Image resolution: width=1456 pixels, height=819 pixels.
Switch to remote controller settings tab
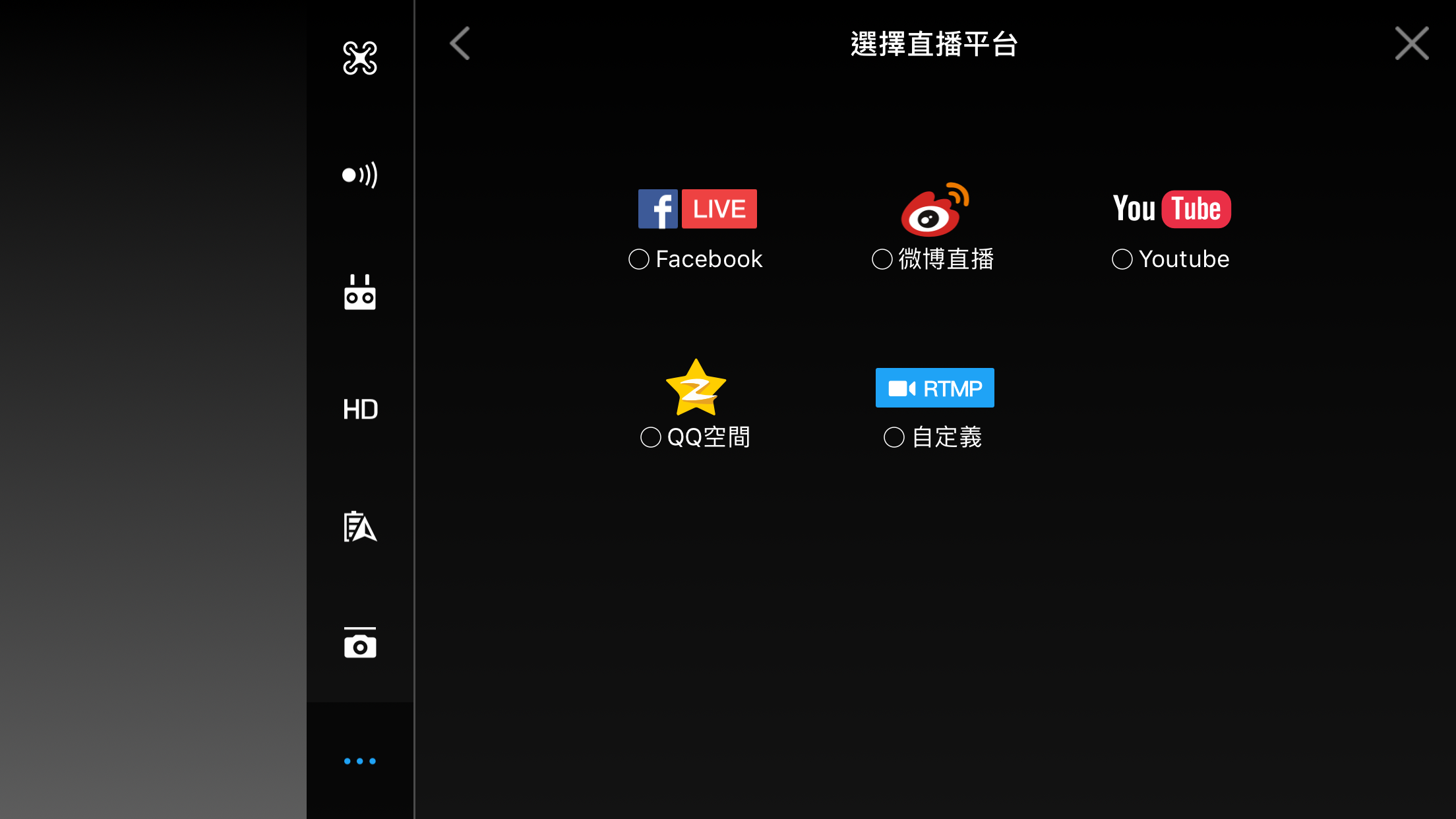pos(360,292)
